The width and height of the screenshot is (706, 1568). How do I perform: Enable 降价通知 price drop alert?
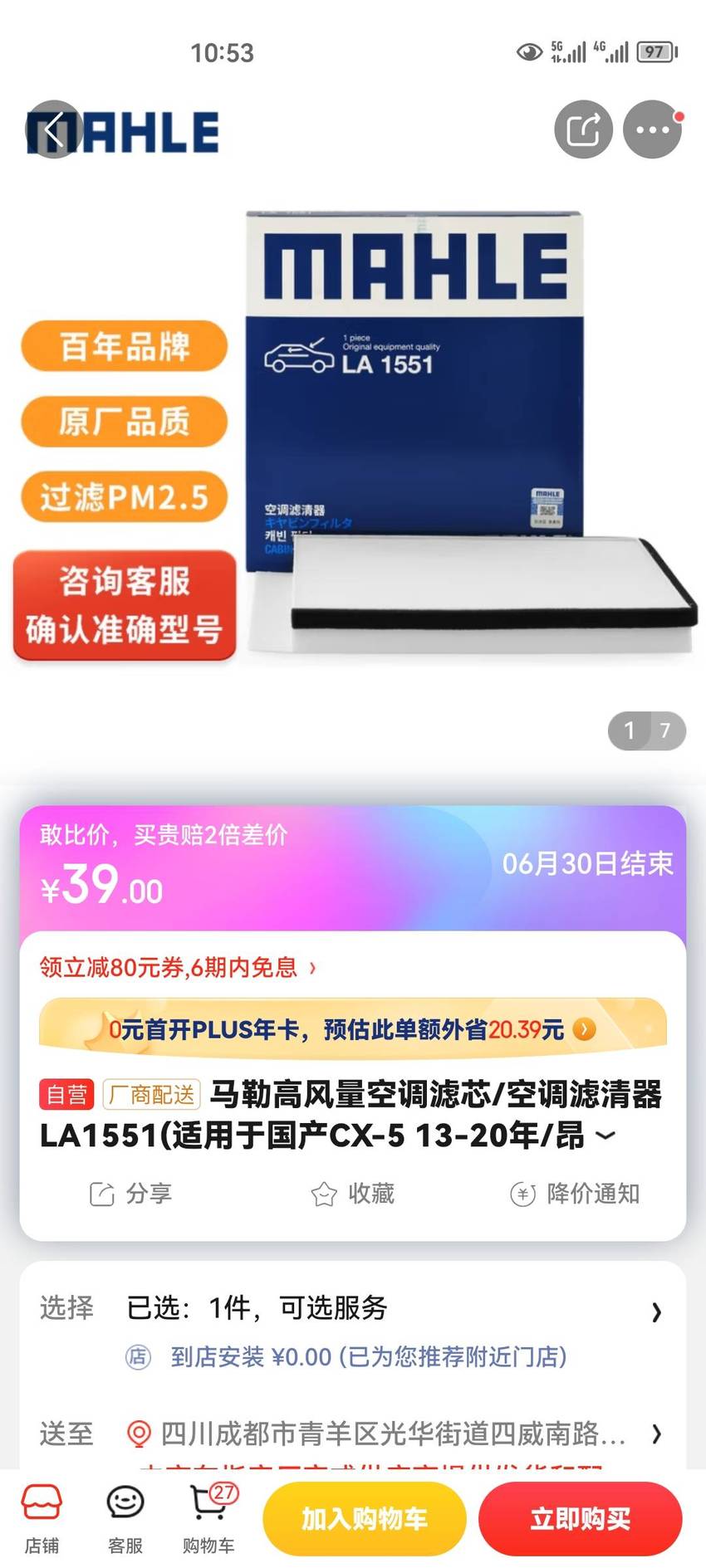[575, 1194]
